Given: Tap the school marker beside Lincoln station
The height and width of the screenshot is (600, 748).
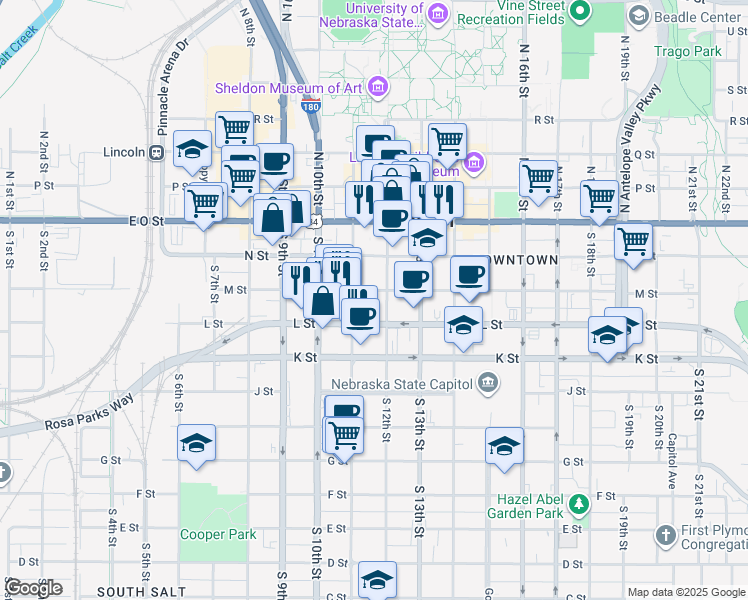Looking at the screenshot, I should (x=193, y=150).
